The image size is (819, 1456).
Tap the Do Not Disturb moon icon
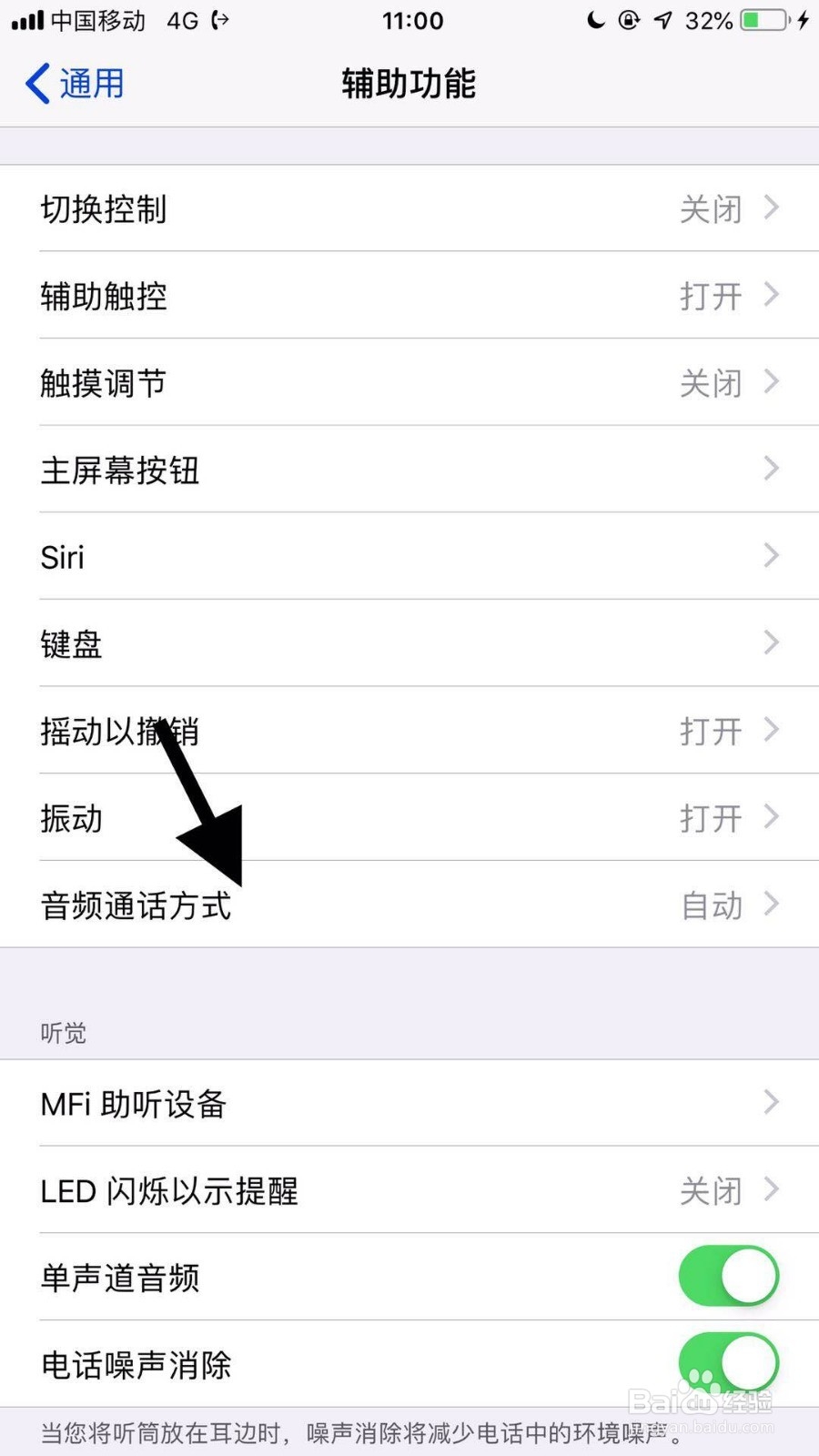coord(596,20)
